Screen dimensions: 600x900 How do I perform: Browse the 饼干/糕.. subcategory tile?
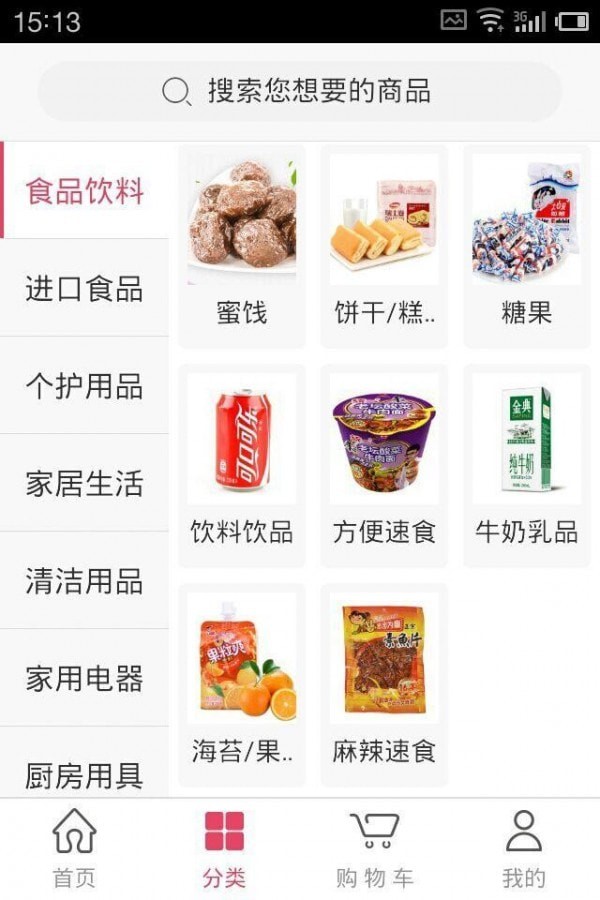(385, 246)
